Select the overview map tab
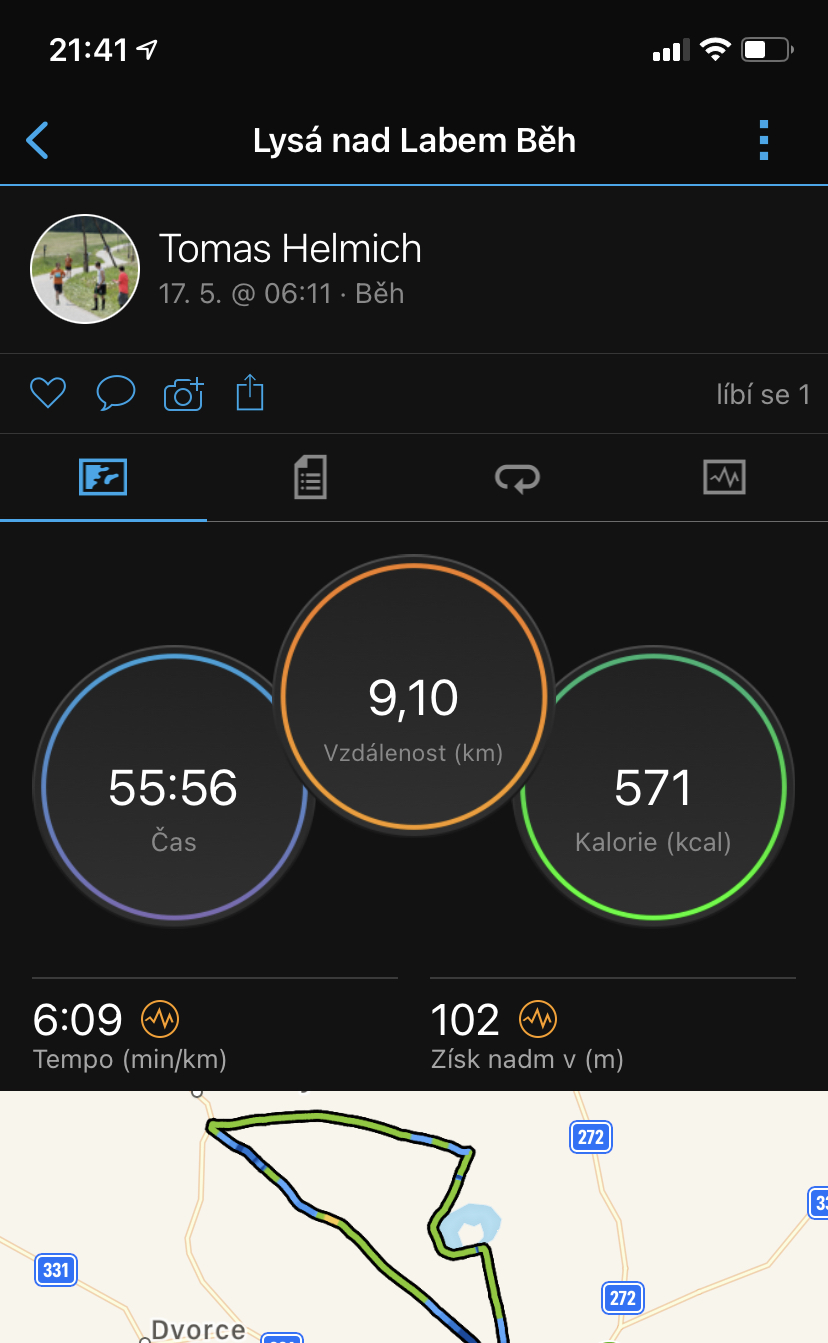Image resolution: width=828 pixels, height=1343 pixels. 103,477
